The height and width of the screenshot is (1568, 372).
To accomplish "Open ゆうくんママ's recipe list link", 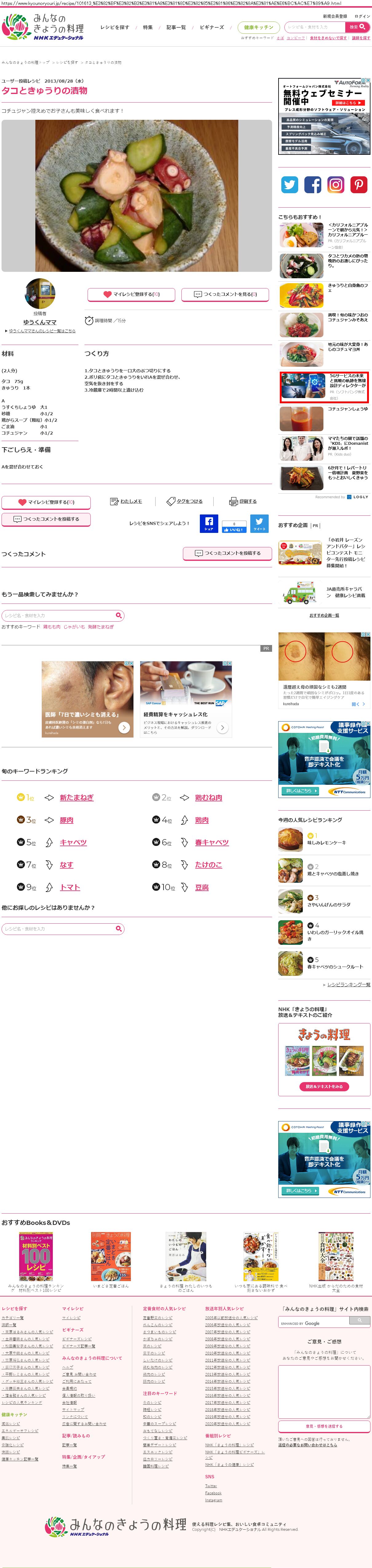I will pos(42,331).
